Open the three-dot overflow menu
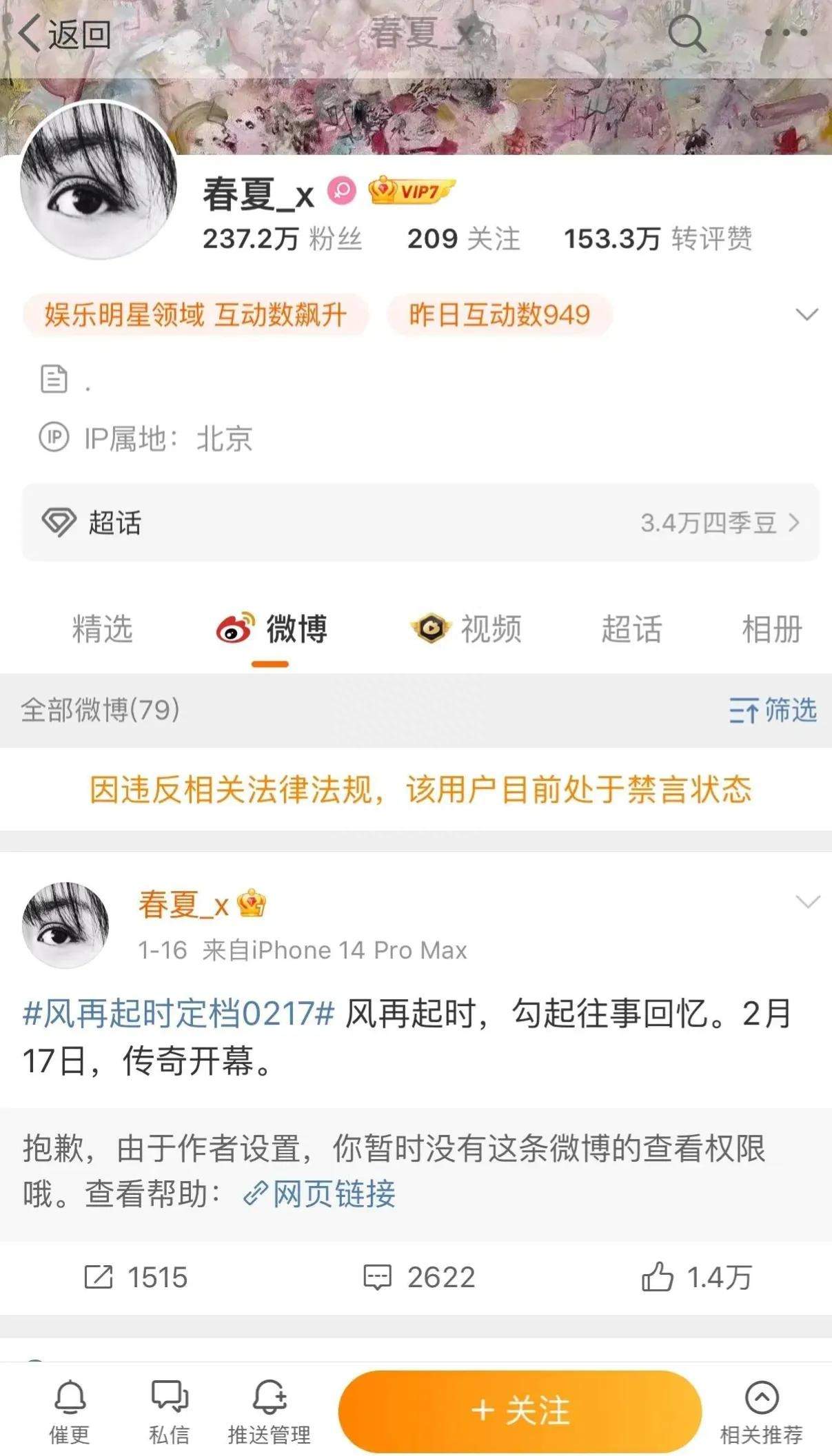The width and height of the screenshot is (832, 1456). coord(785,32)
